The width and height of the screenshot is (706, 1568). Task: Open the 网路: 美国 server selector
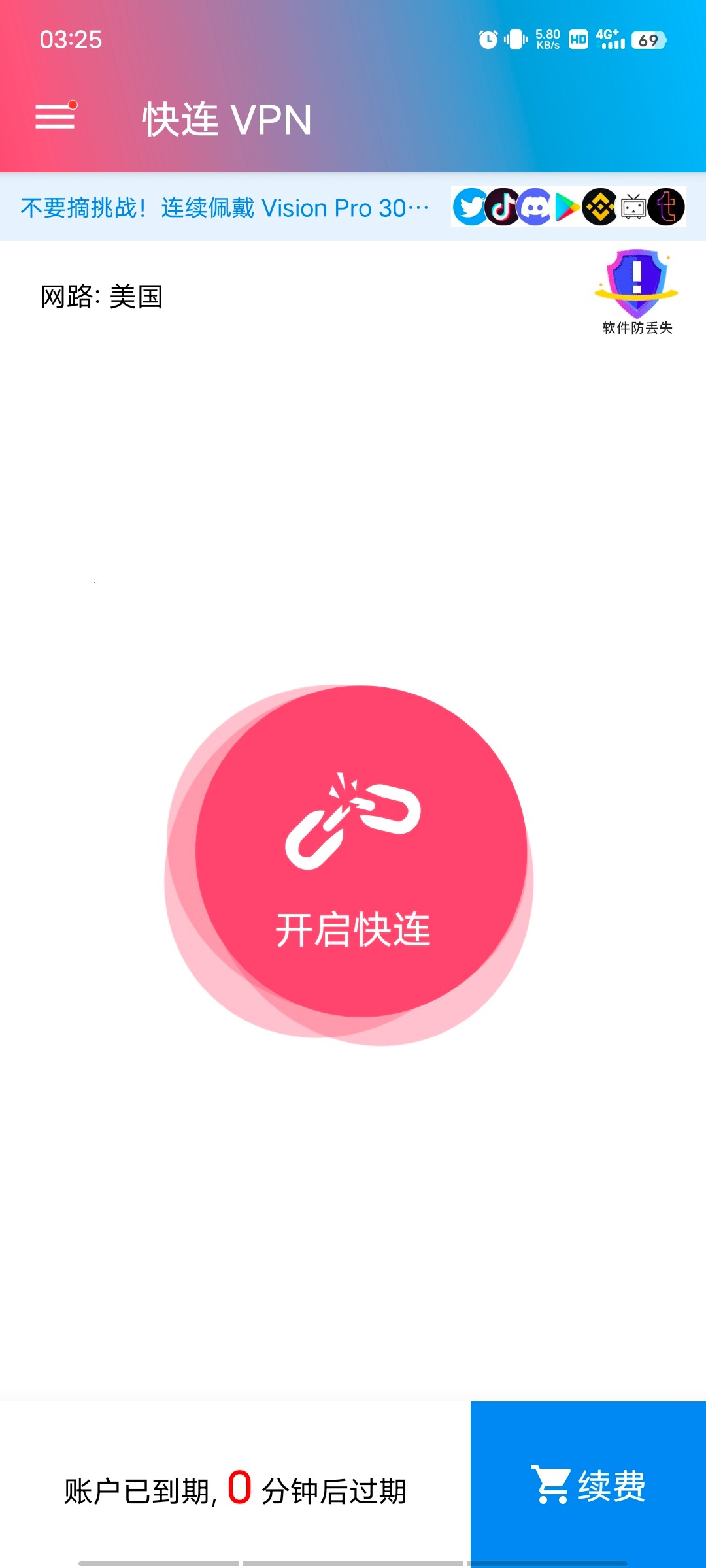(x=101, y=297)
